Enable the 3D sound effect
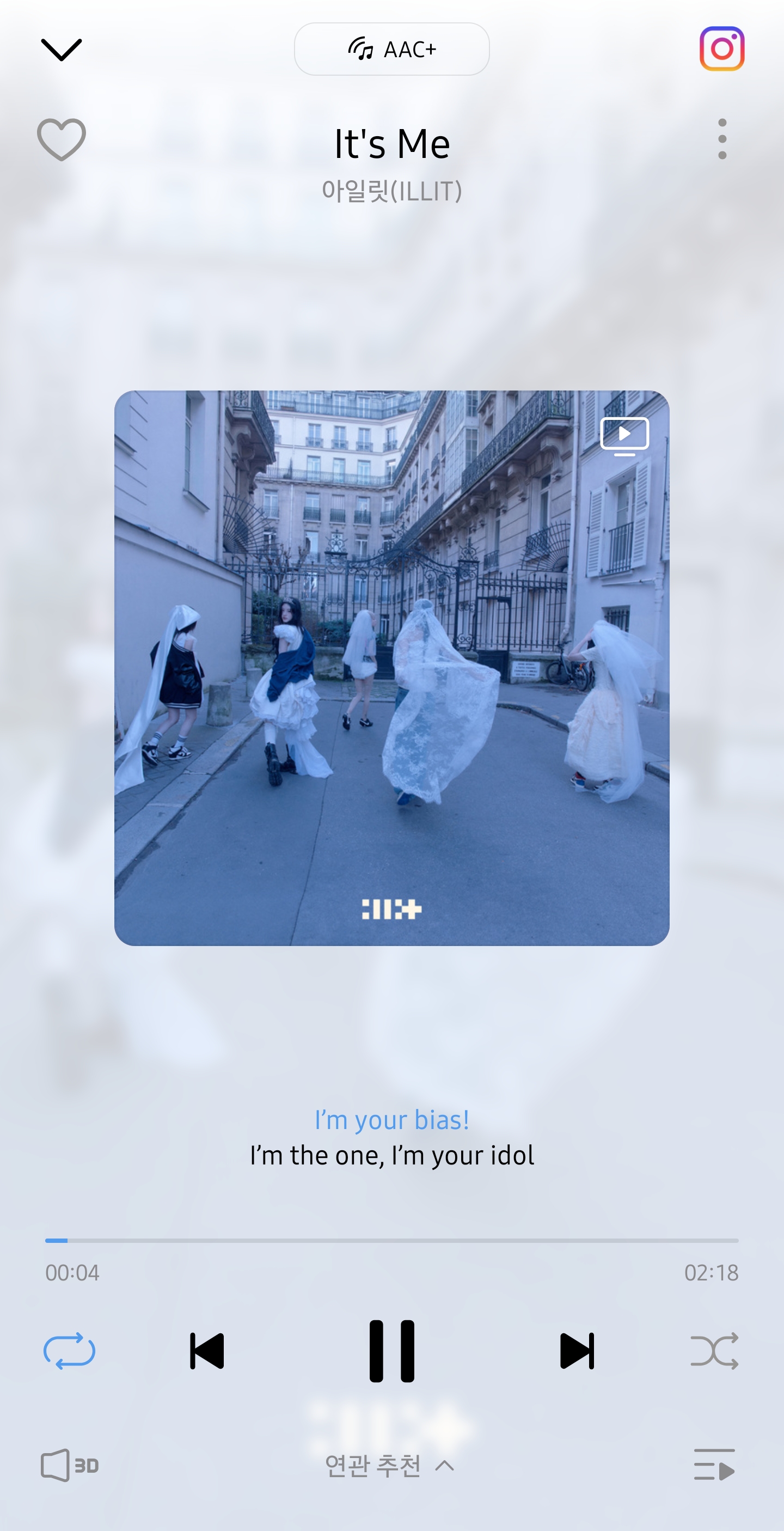This screenshot has height=1531, width=784. click(70, 1465)
